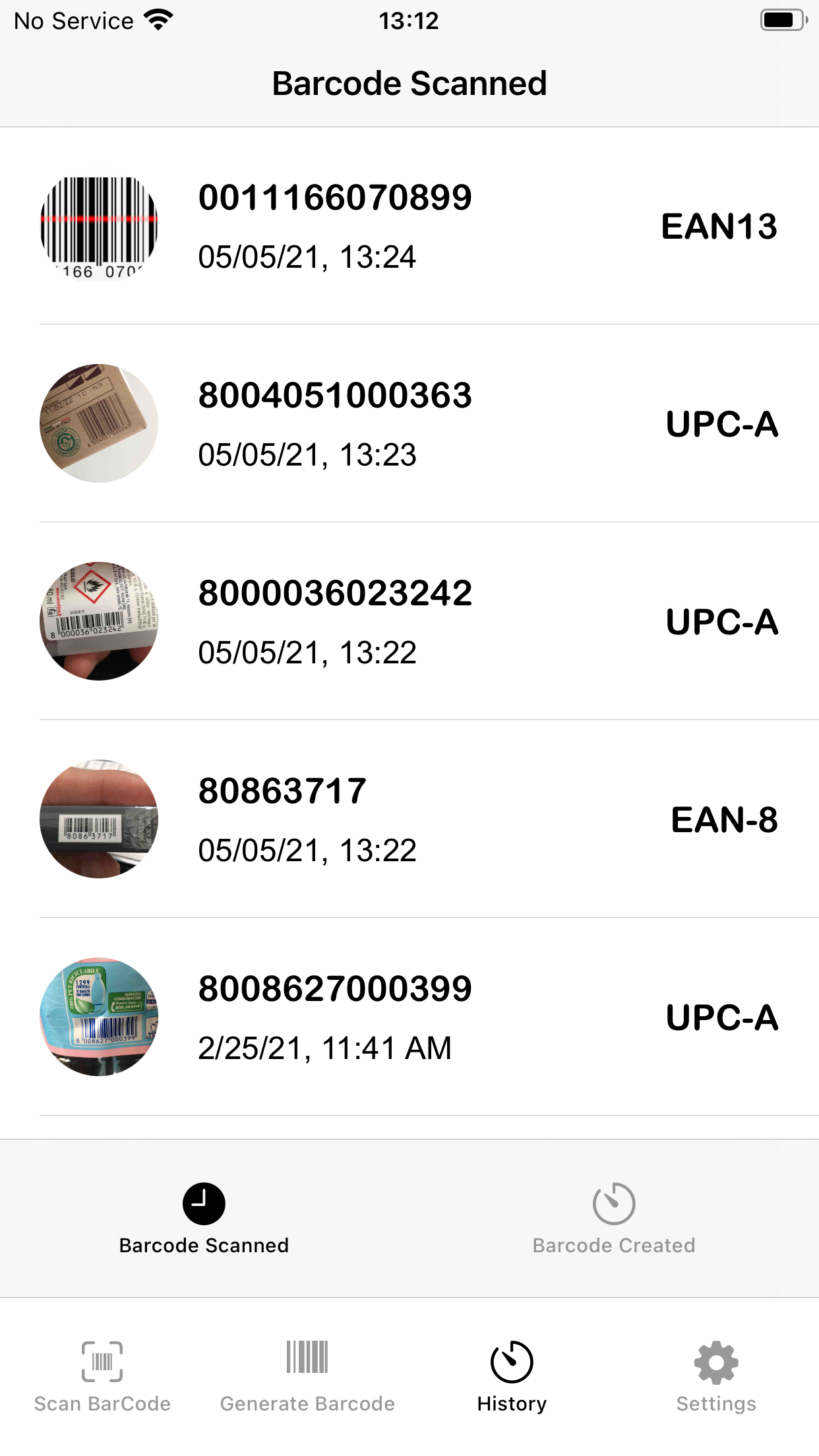Switch to the Barcode Scanned tab

203,1223
